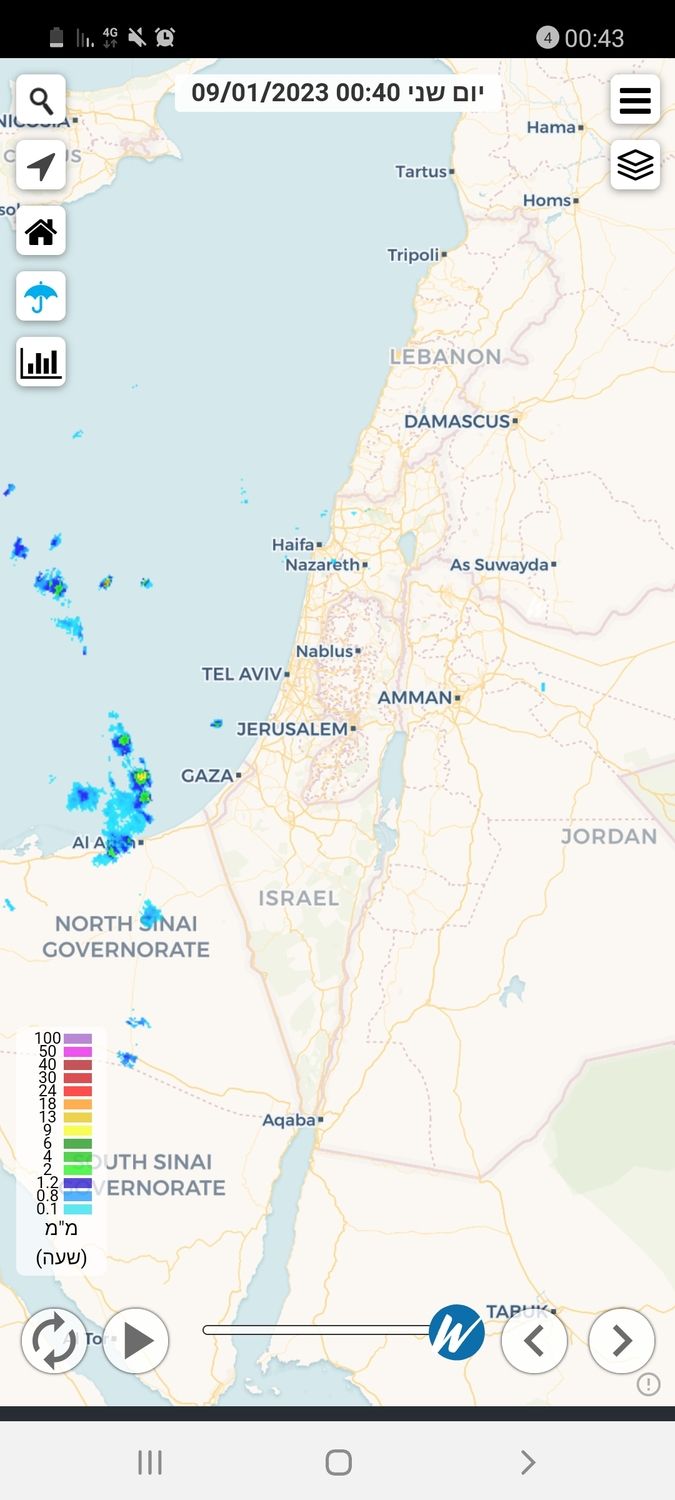Open the map info icon
Viewport: 675px width, 1500px height.
click(648, 1384)
